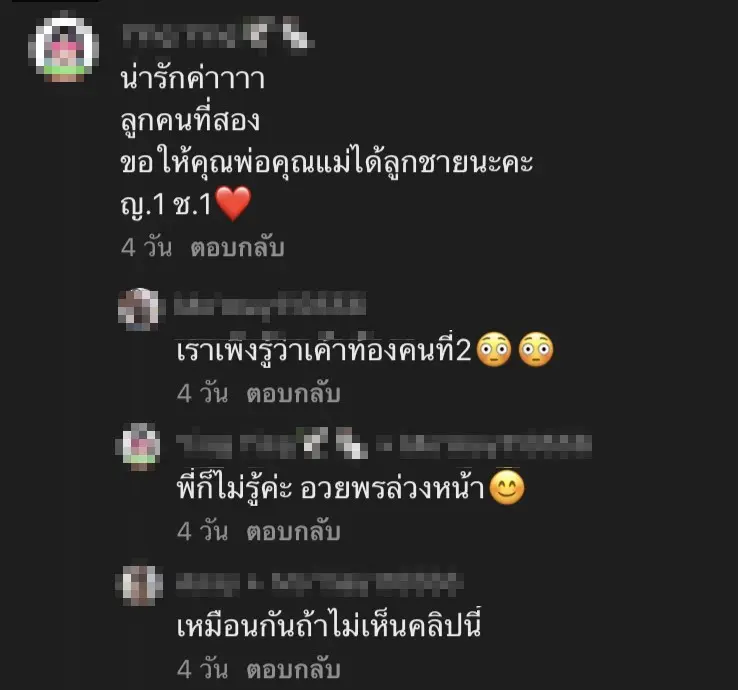Reply to comment "พี่ก็ไม่รู้ค่ะ อวยพรล่วงหน้า"

coord(293,532)
